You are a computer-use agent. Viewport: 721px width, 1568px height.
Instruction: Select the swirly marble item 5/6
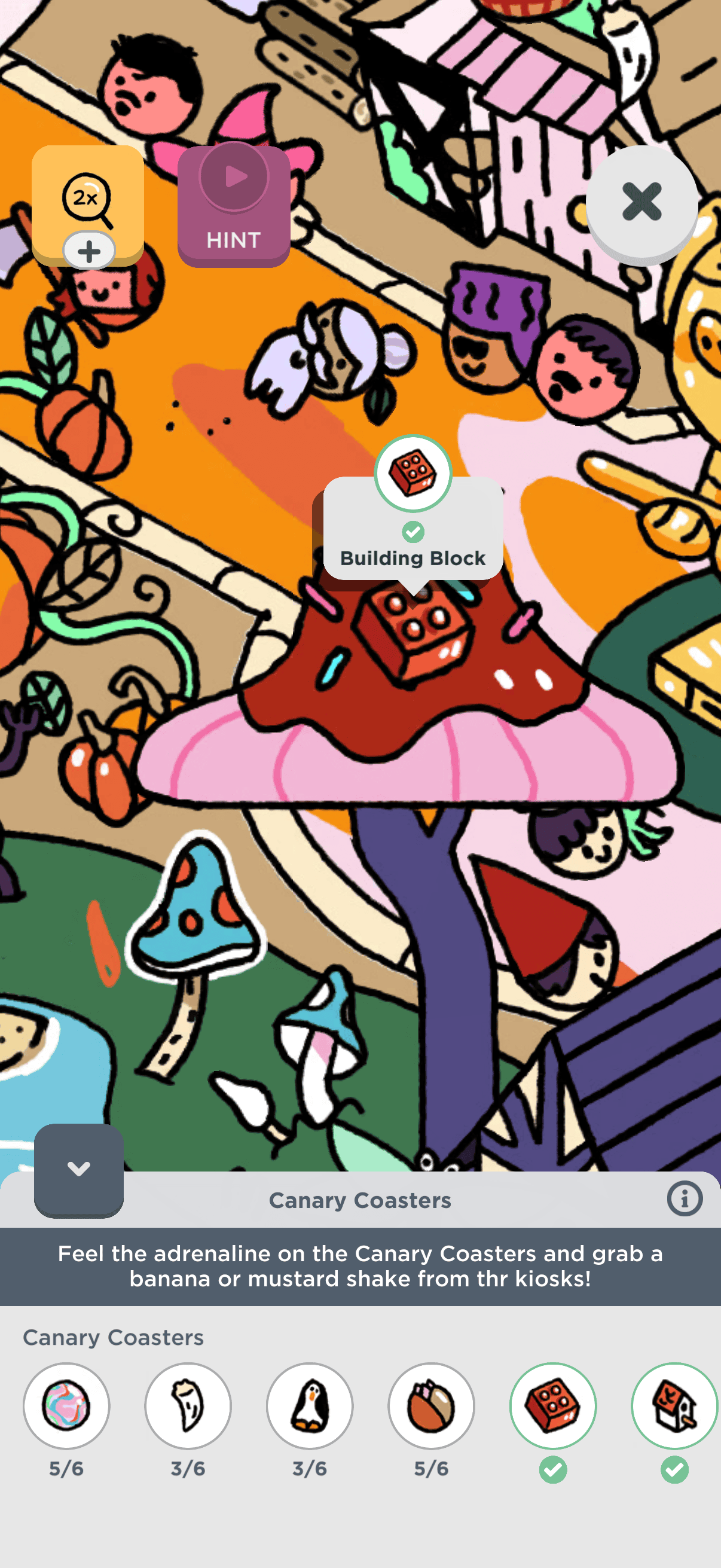pos(66,1405)
